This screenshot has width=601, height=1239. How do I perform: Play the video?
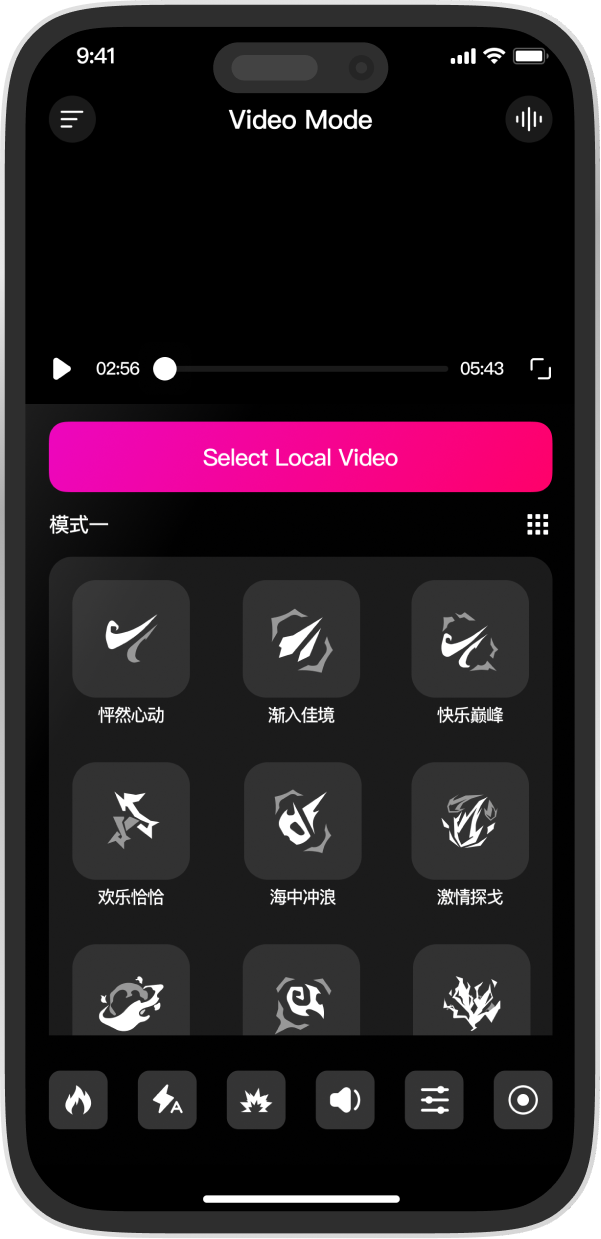click(62, 369)
